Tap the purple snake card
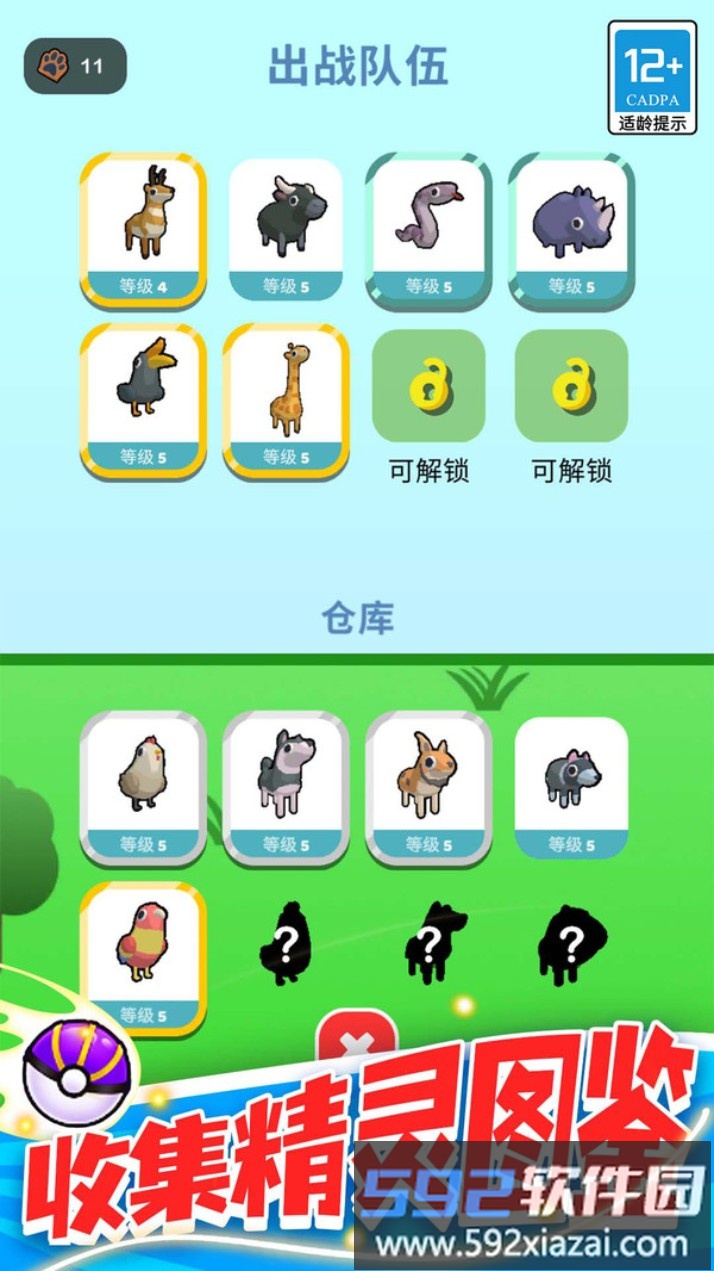The width and height of the screenshot is (714, 1271). point(428,229)
